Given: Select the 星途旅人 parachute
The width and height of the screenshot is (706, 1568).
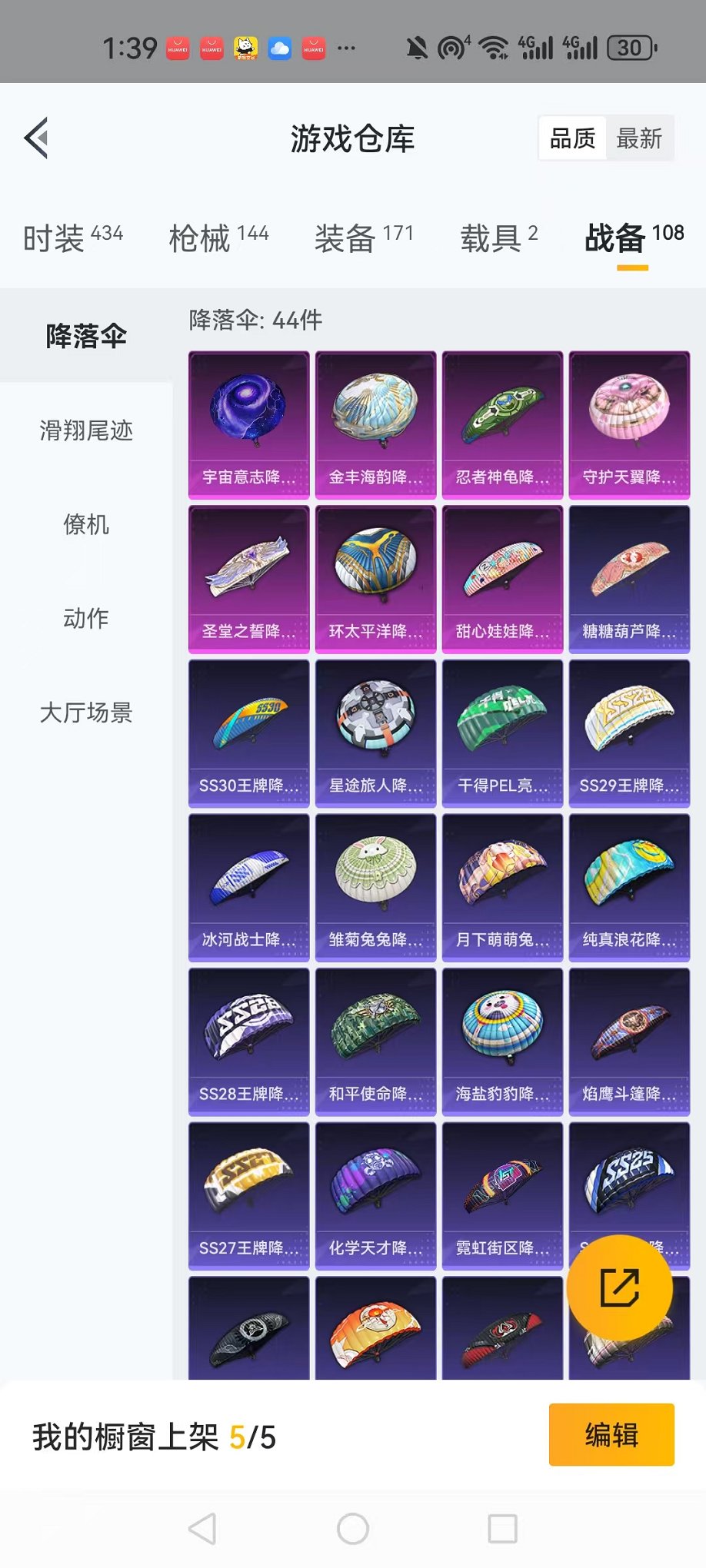Looking at the screenshot, I should tap(376, 733).
